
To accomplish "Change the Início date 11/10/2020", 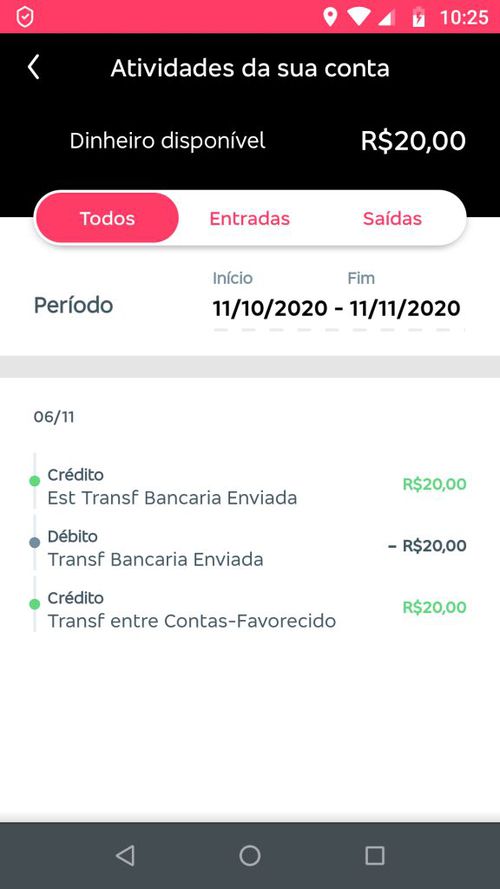I will click(270, 308).
